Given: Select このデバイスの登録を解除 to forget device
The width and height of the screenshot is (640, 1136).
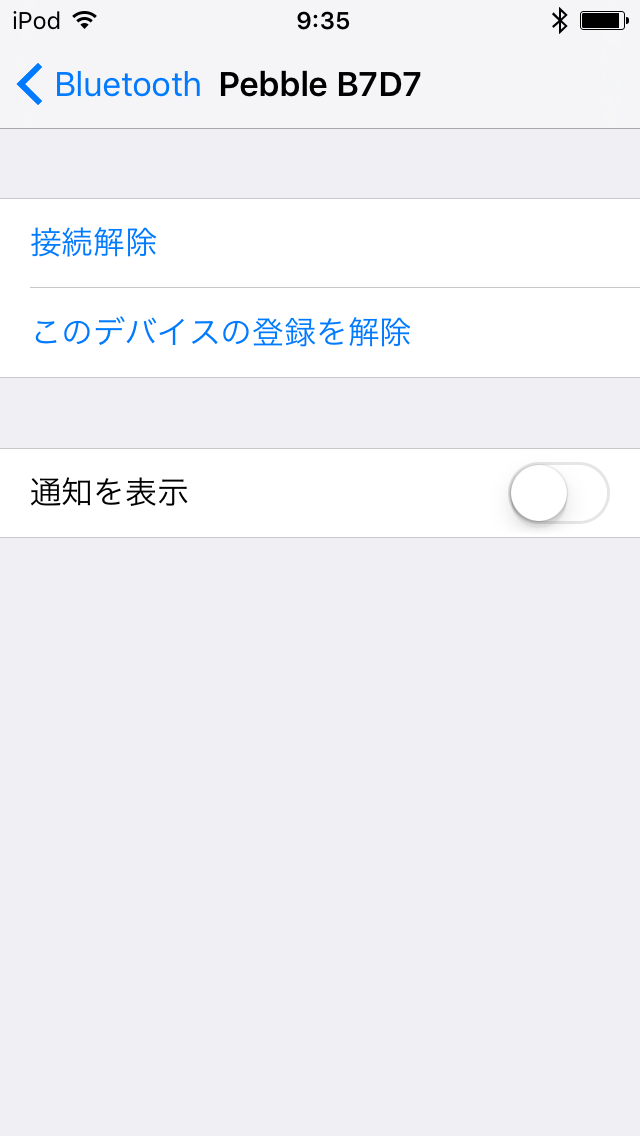Looking at the screenshot, I should pos(320,333).
